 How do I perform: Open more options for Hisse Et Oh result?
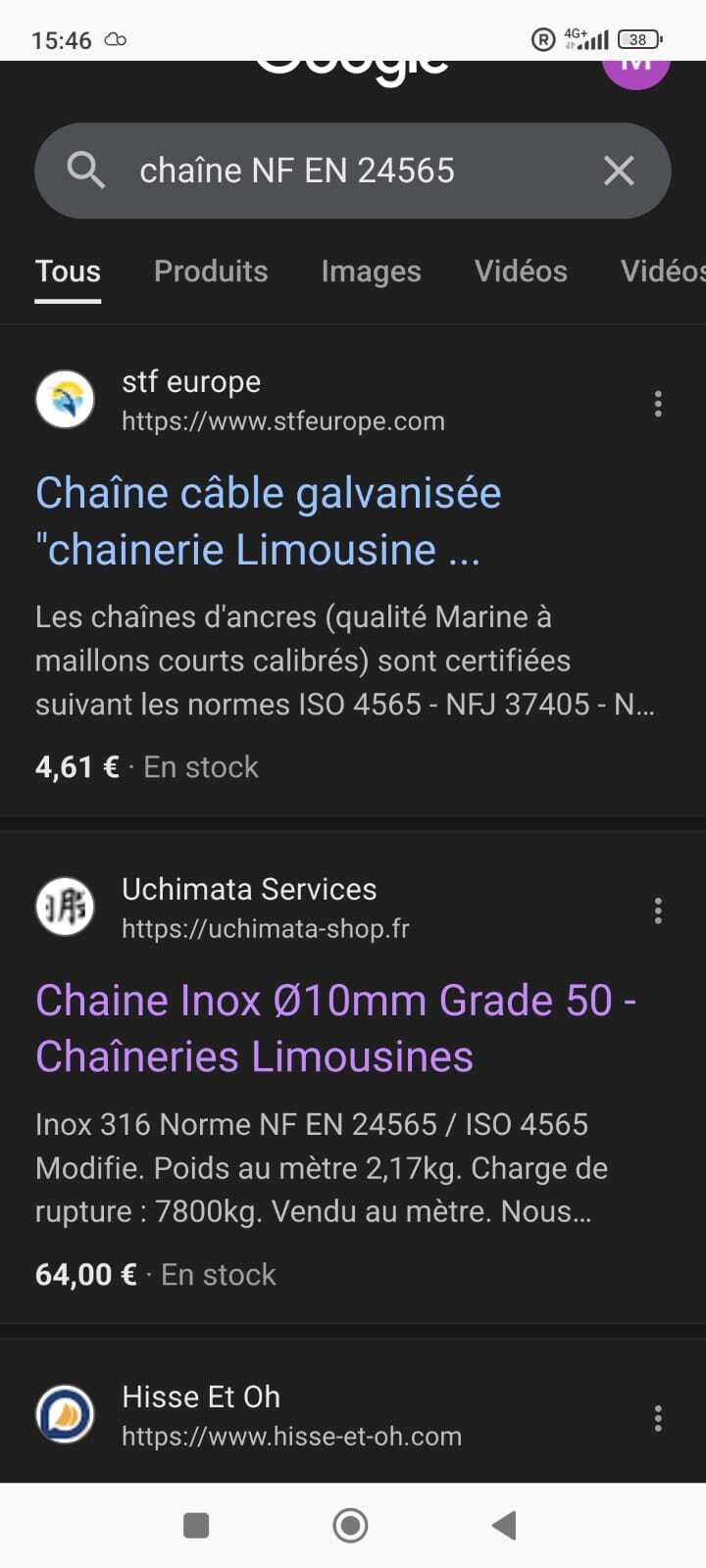(x=658, y=1418)
